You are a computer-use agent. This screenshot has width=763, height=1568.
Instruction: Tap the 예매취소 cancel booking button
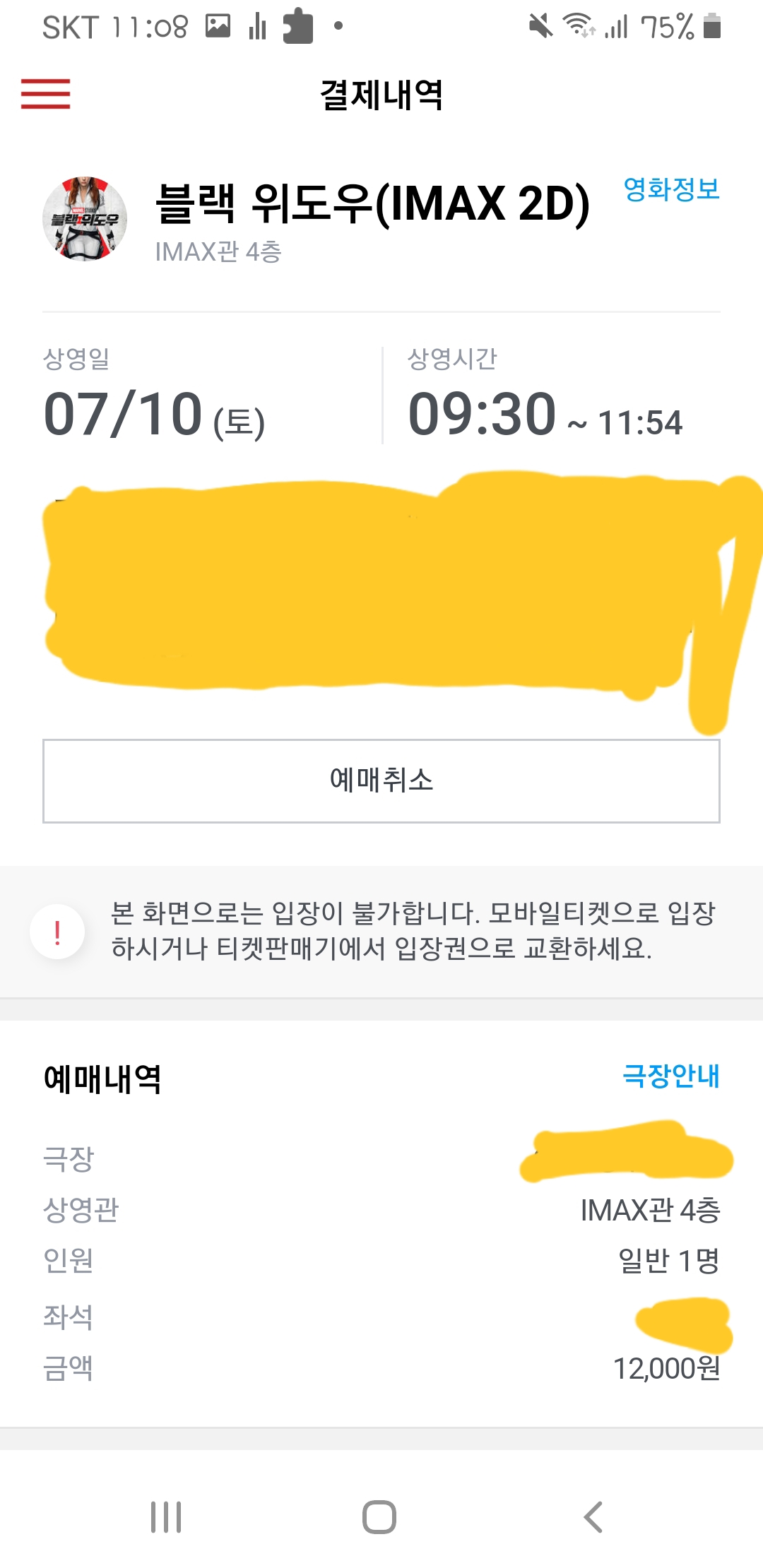(381, 780)
